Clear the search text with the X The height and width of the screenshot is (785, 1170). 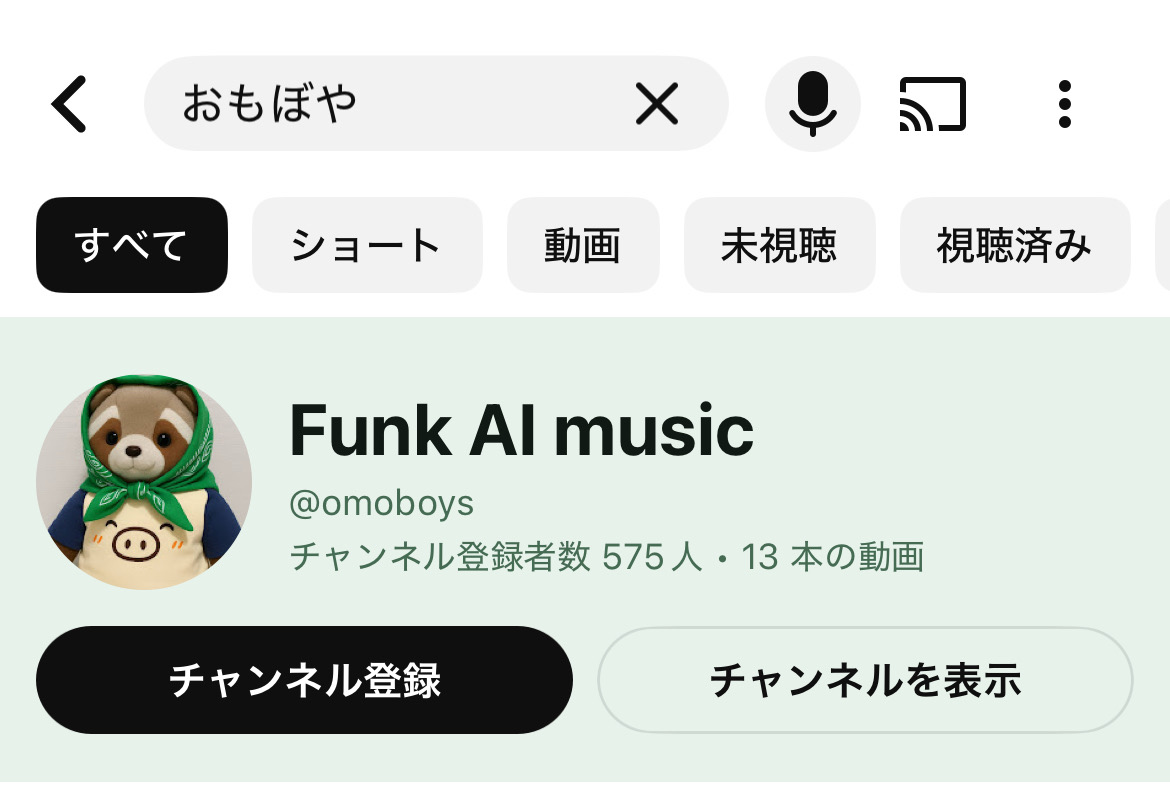[657, 104]
